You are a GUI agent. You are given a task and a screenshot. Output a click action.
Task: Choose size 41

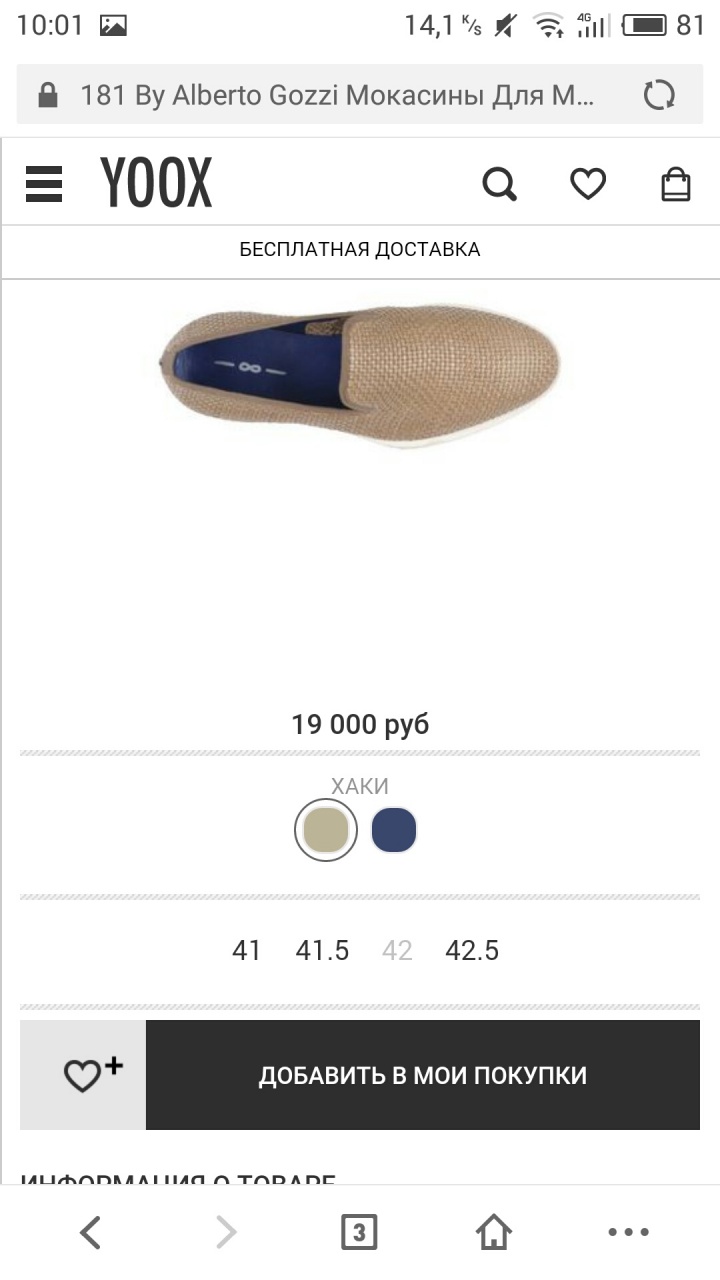click(246, 950)
